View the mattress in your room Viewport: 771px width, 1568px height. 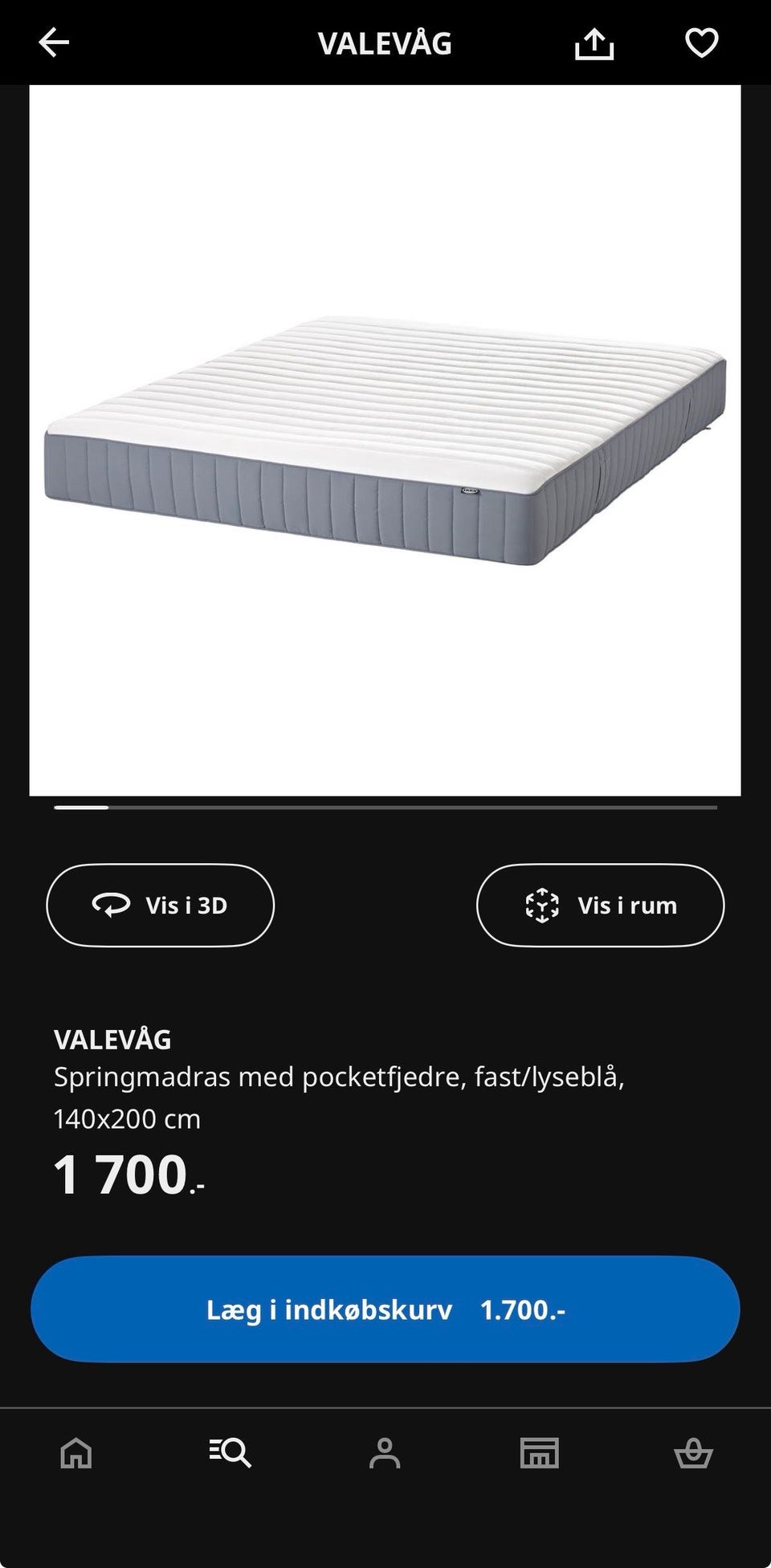pos(600,906)
